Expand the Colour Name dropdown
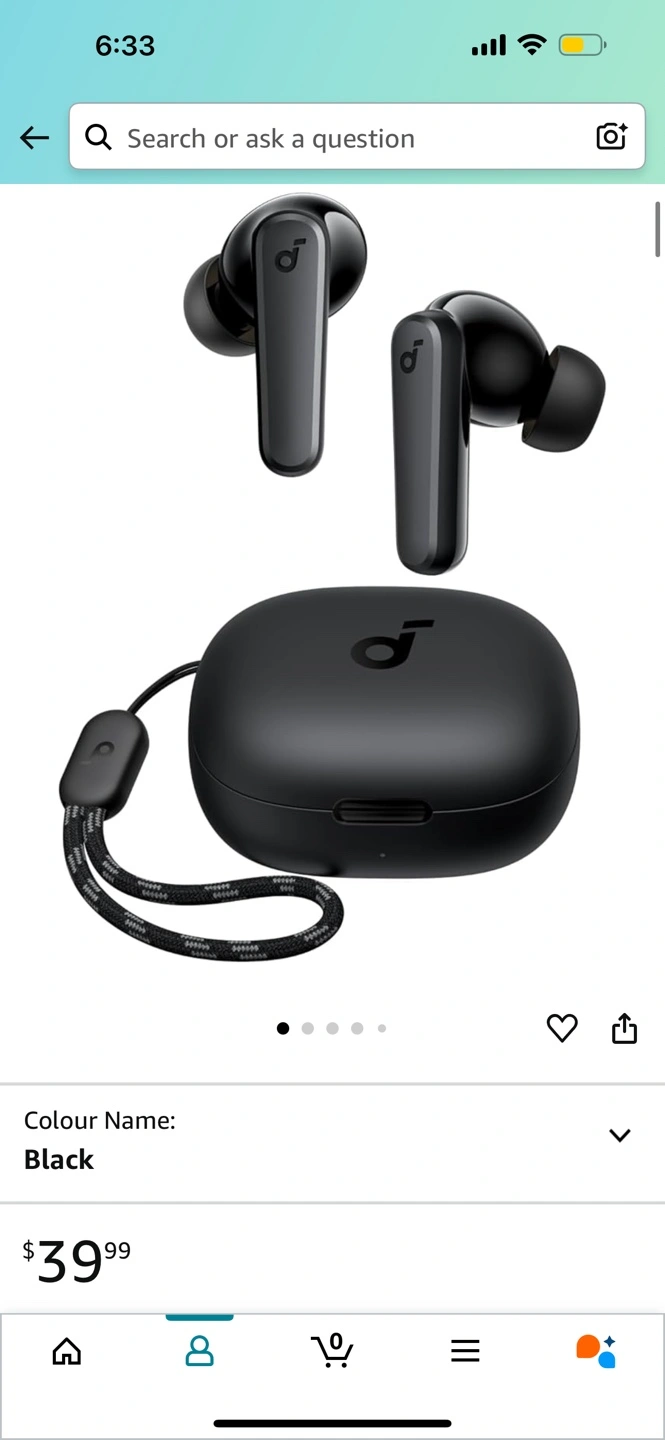 coord(619,1136)
